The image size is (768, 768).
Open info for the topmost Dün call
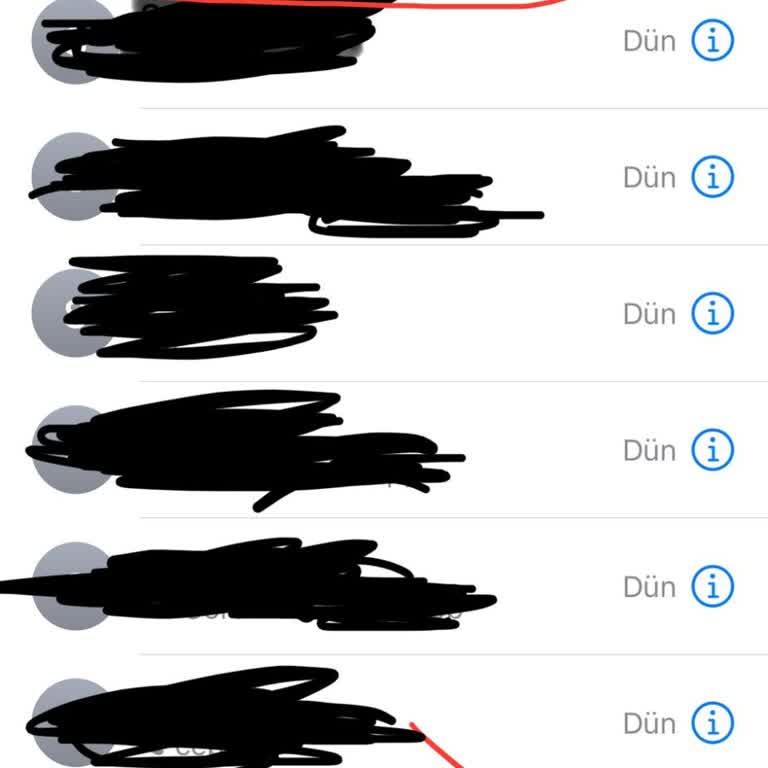[x=713, y=41]
